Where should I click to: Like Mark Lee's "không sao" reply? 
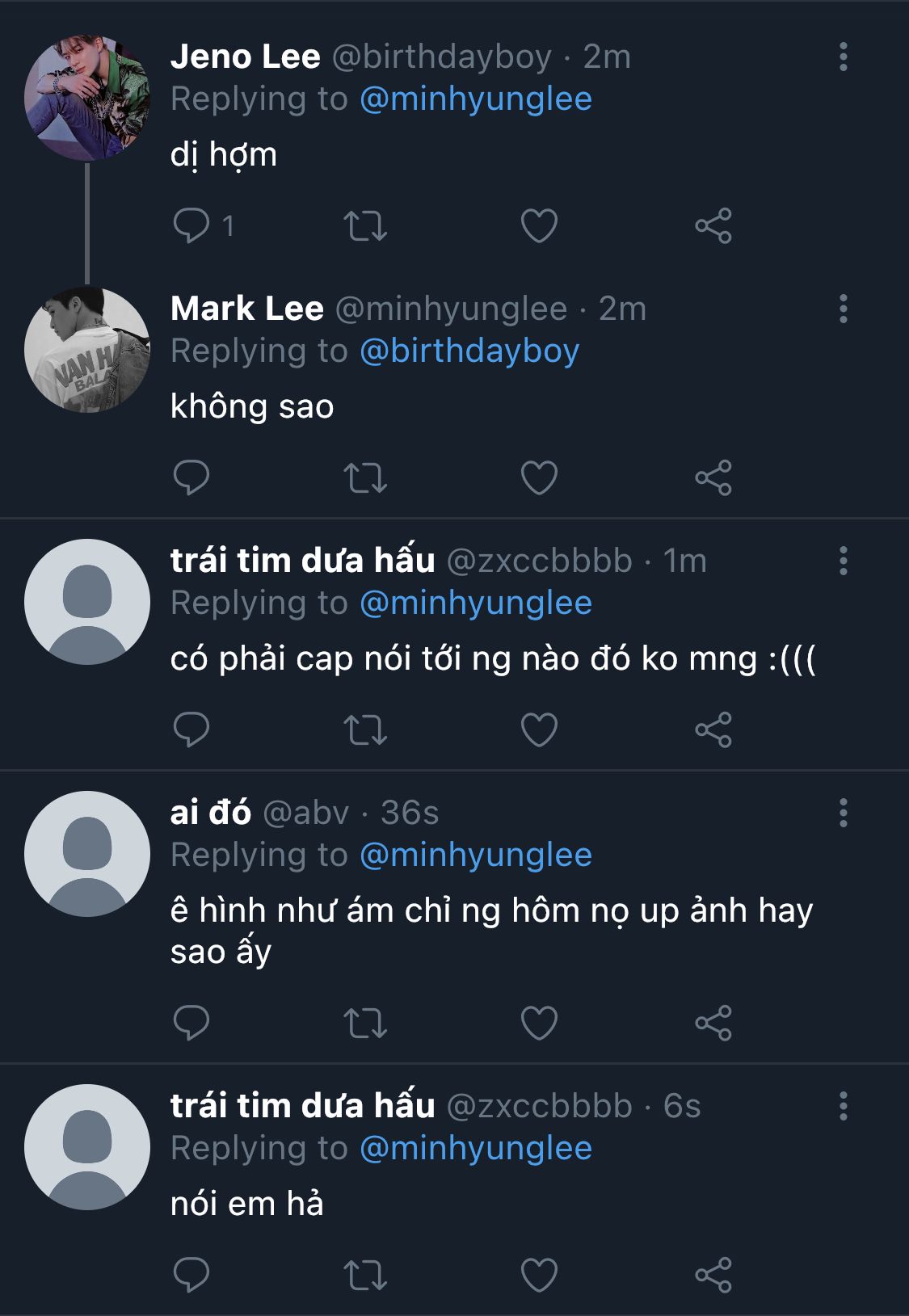pyautogui.click(x=539, y=477)
